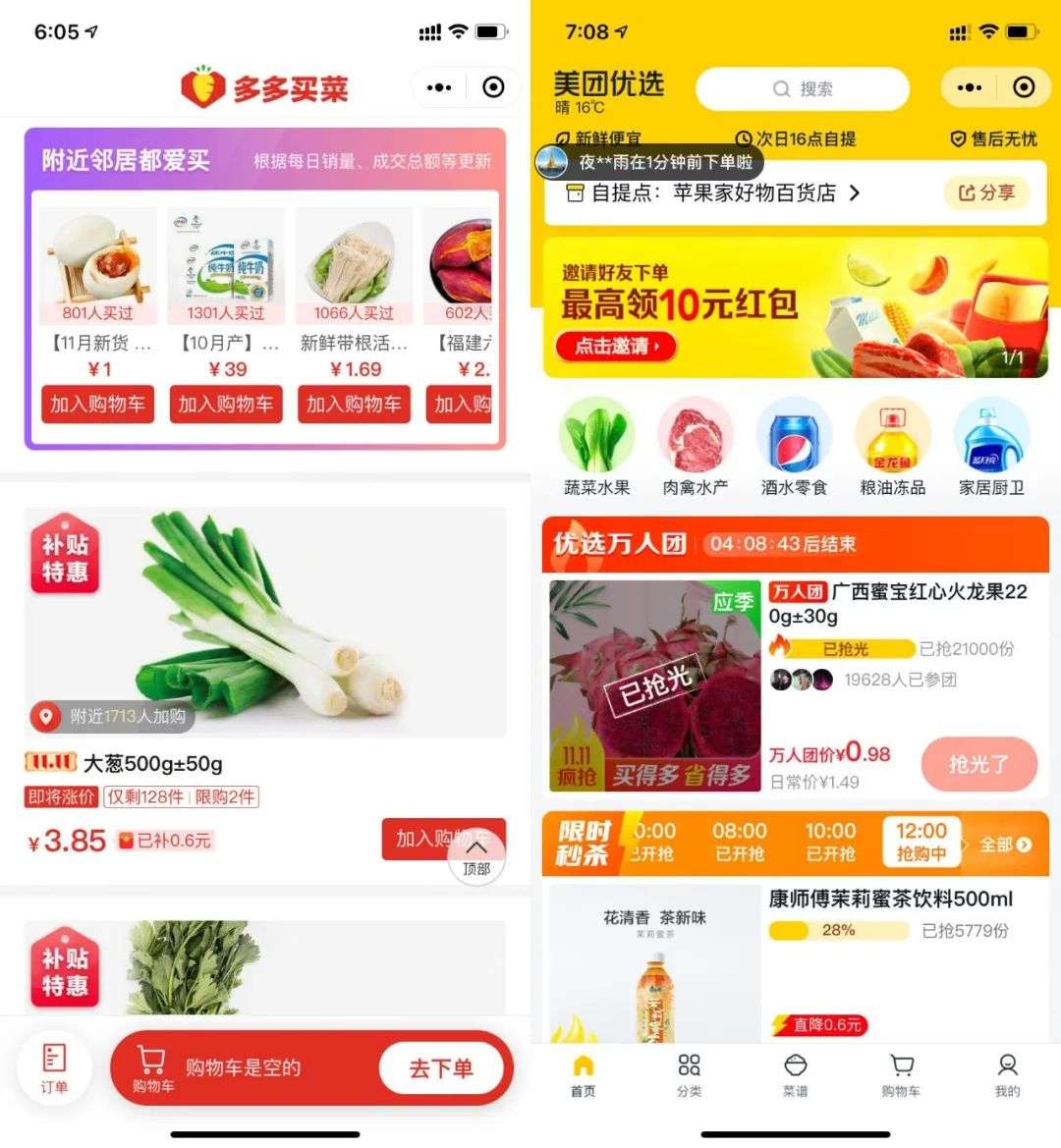This screenshot has width=1061, height=1148.
Task: Click the 28% sold progress bar
Action: point(838,931)
